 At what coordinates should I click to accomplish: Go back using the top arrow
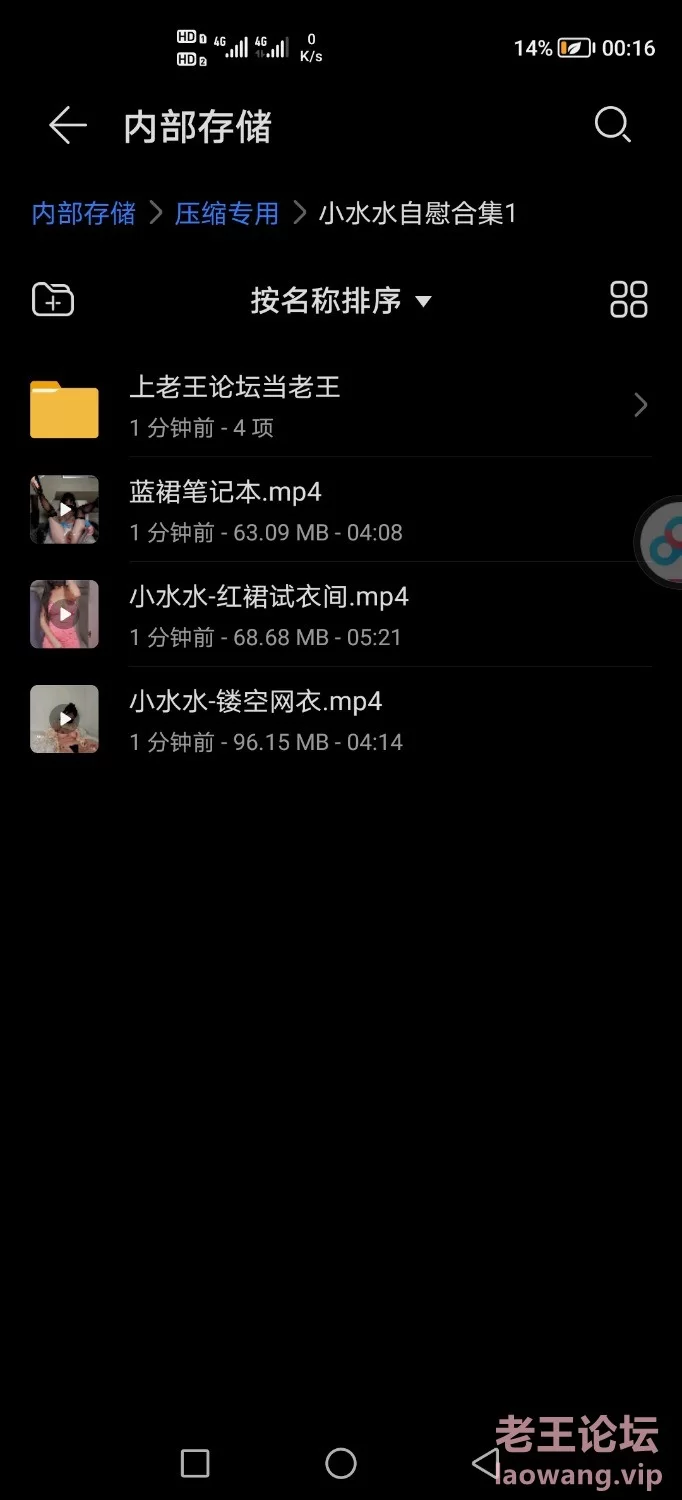point(67,126)
